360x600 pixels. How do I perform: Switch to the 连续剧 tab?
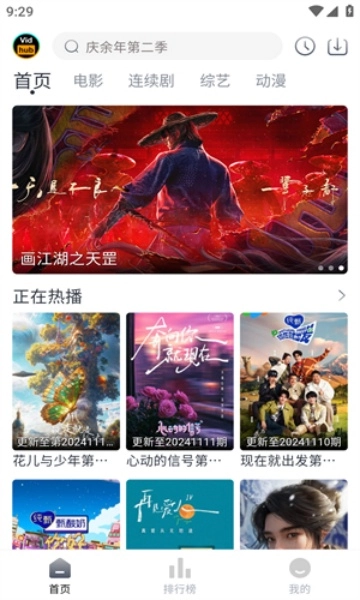point(151,81)
